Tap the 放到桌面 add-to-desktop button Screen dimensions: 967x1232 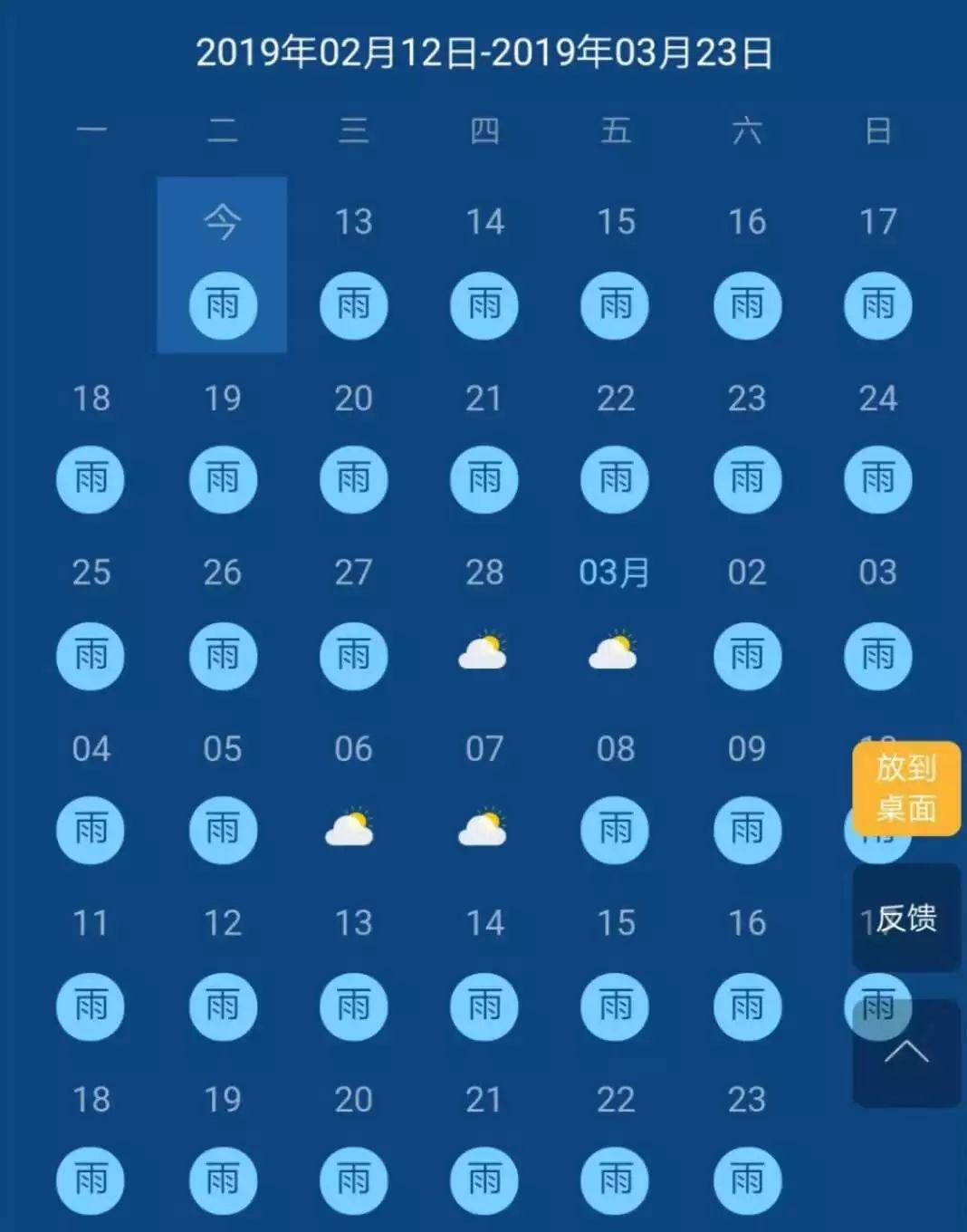coord(905,788)
